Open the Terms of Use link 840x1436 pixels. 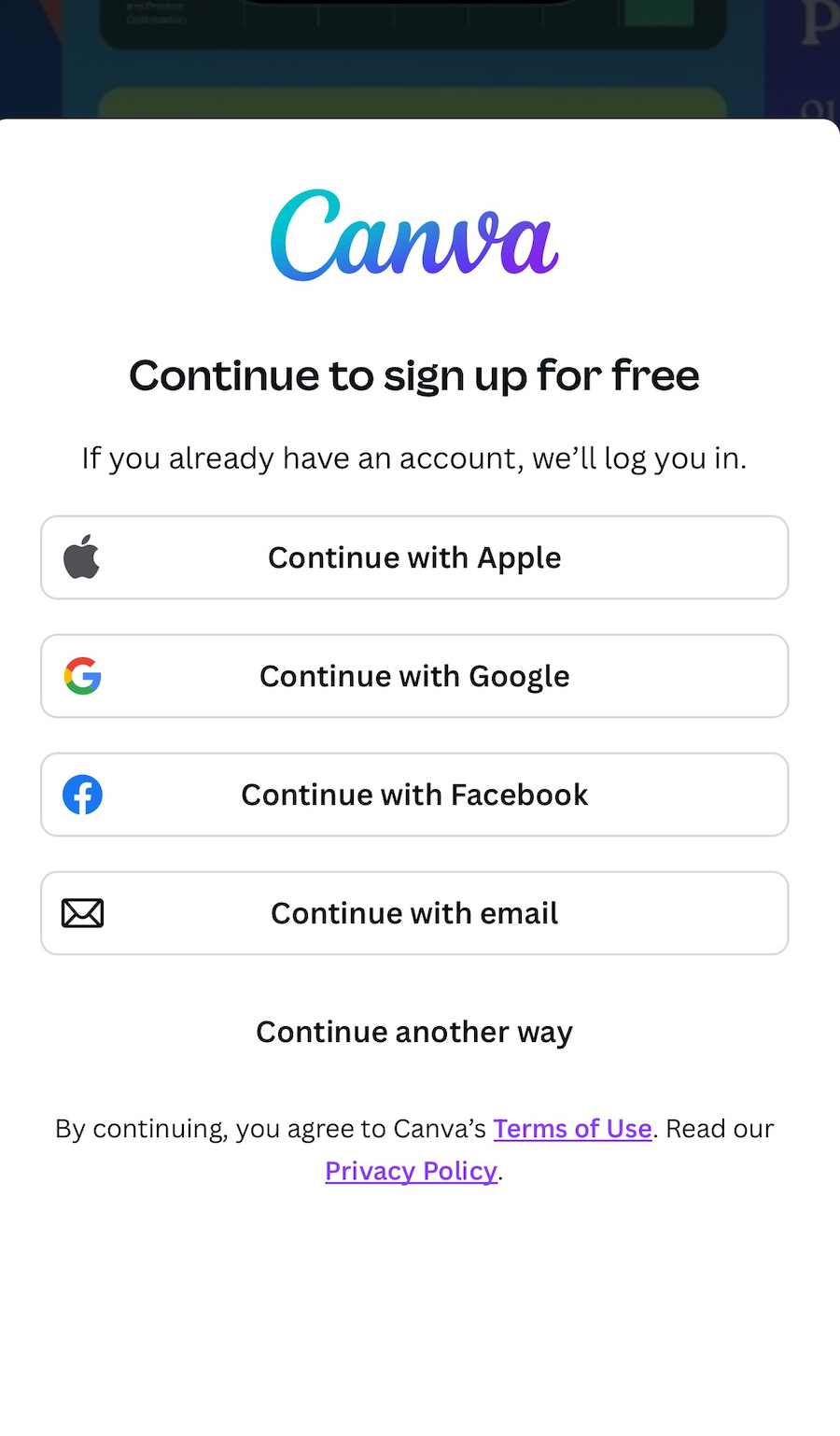pos(572,1129)
